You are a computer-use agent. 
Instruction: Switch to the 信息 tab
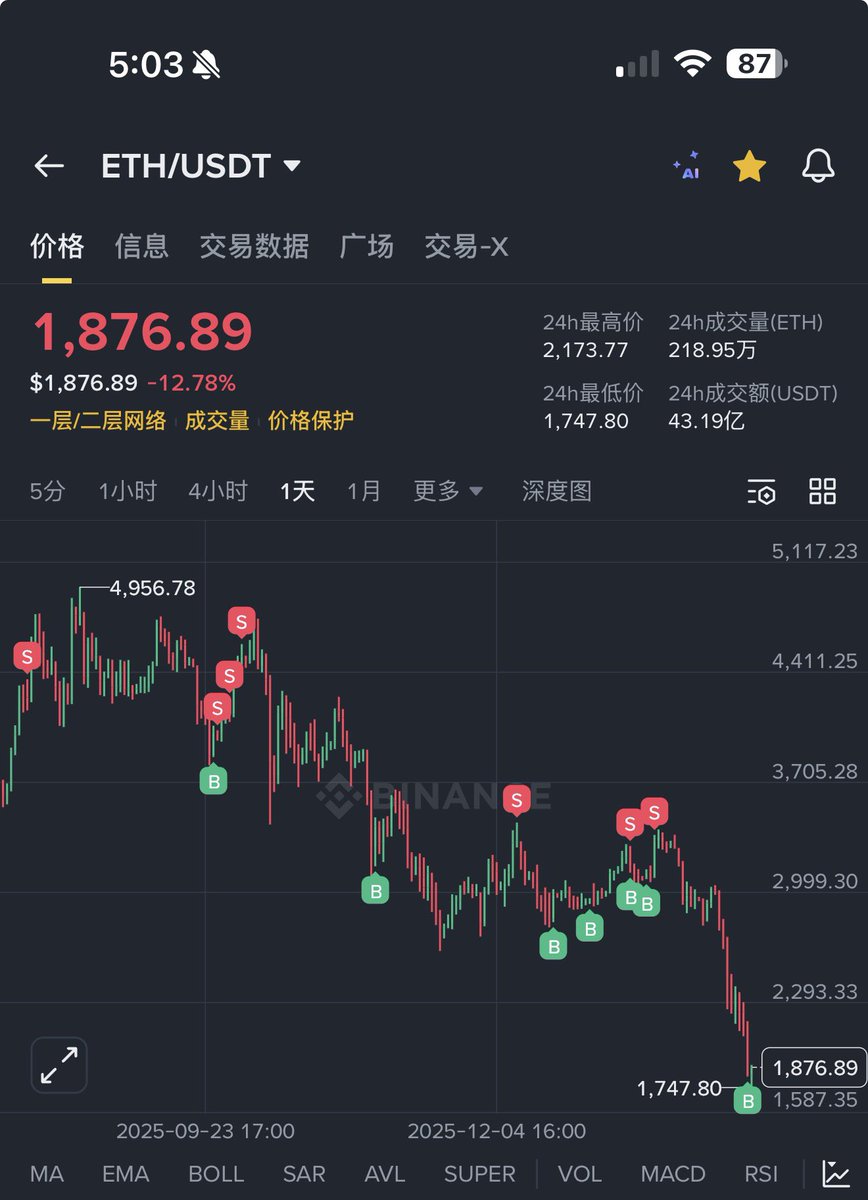pos(142,246)
